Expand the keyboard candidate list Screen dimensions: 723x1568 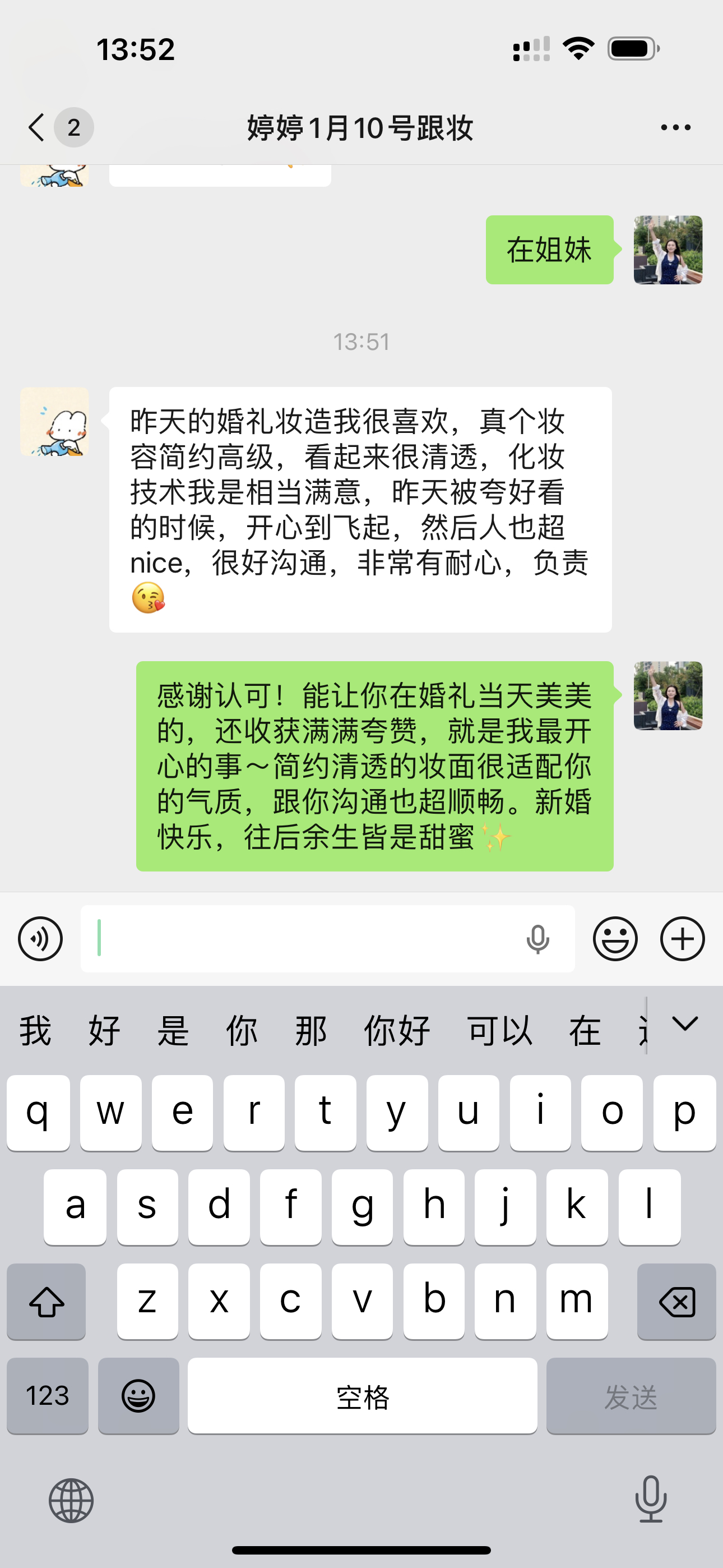685,1025
